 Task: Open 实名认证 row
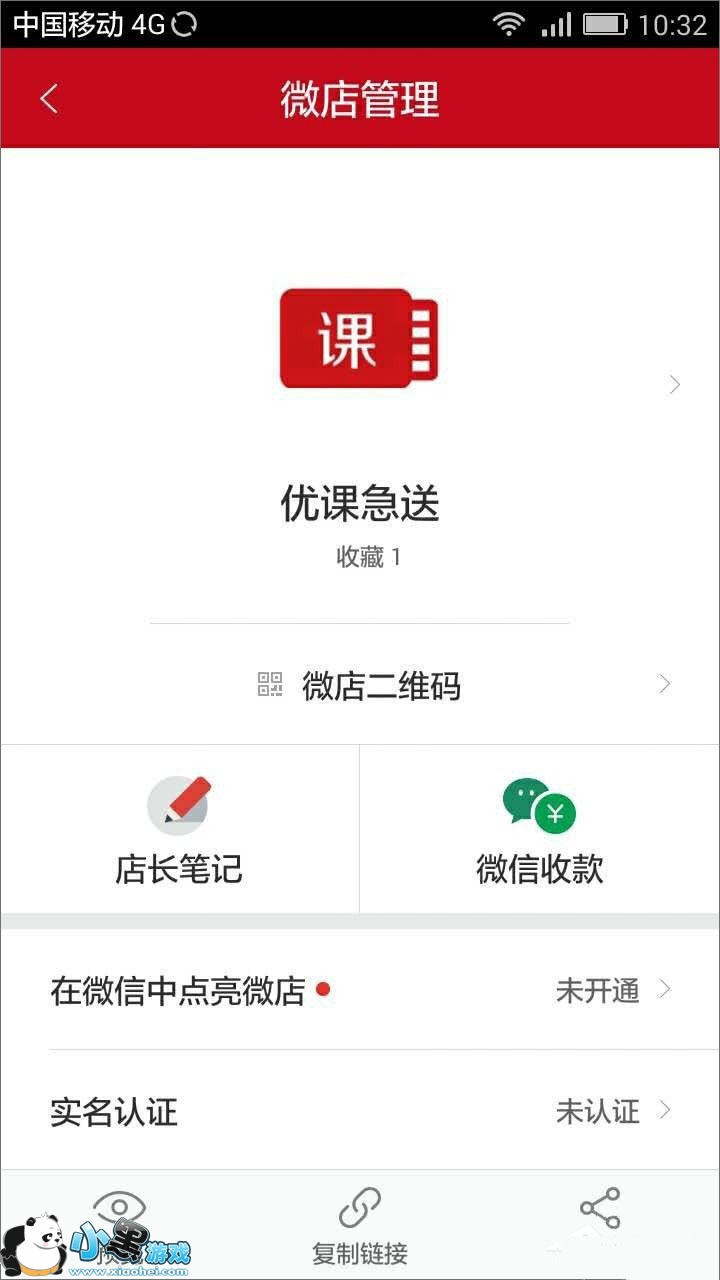360,1111
